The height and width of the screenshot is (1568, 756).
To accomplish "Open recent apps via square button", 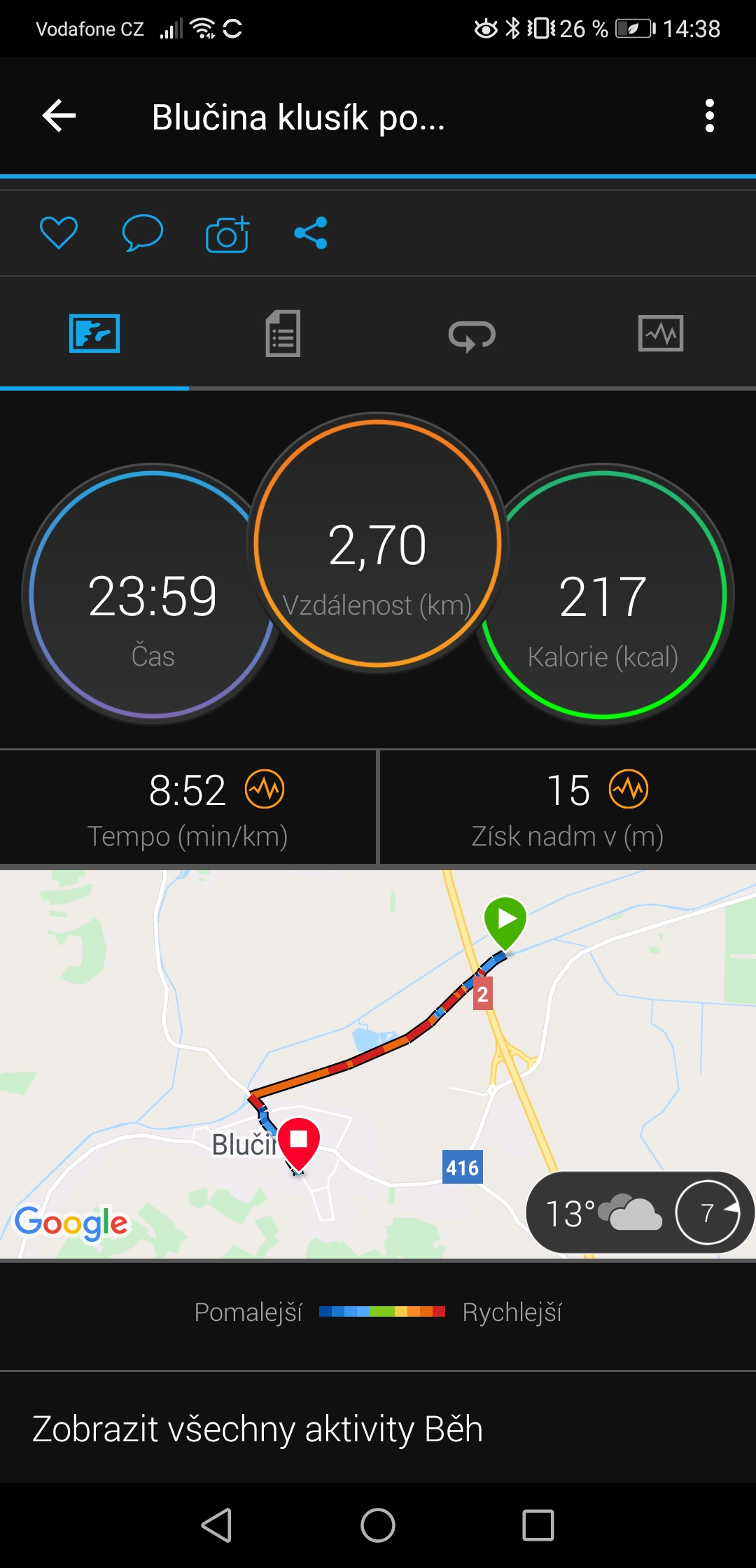I will tap(538, 1525).
